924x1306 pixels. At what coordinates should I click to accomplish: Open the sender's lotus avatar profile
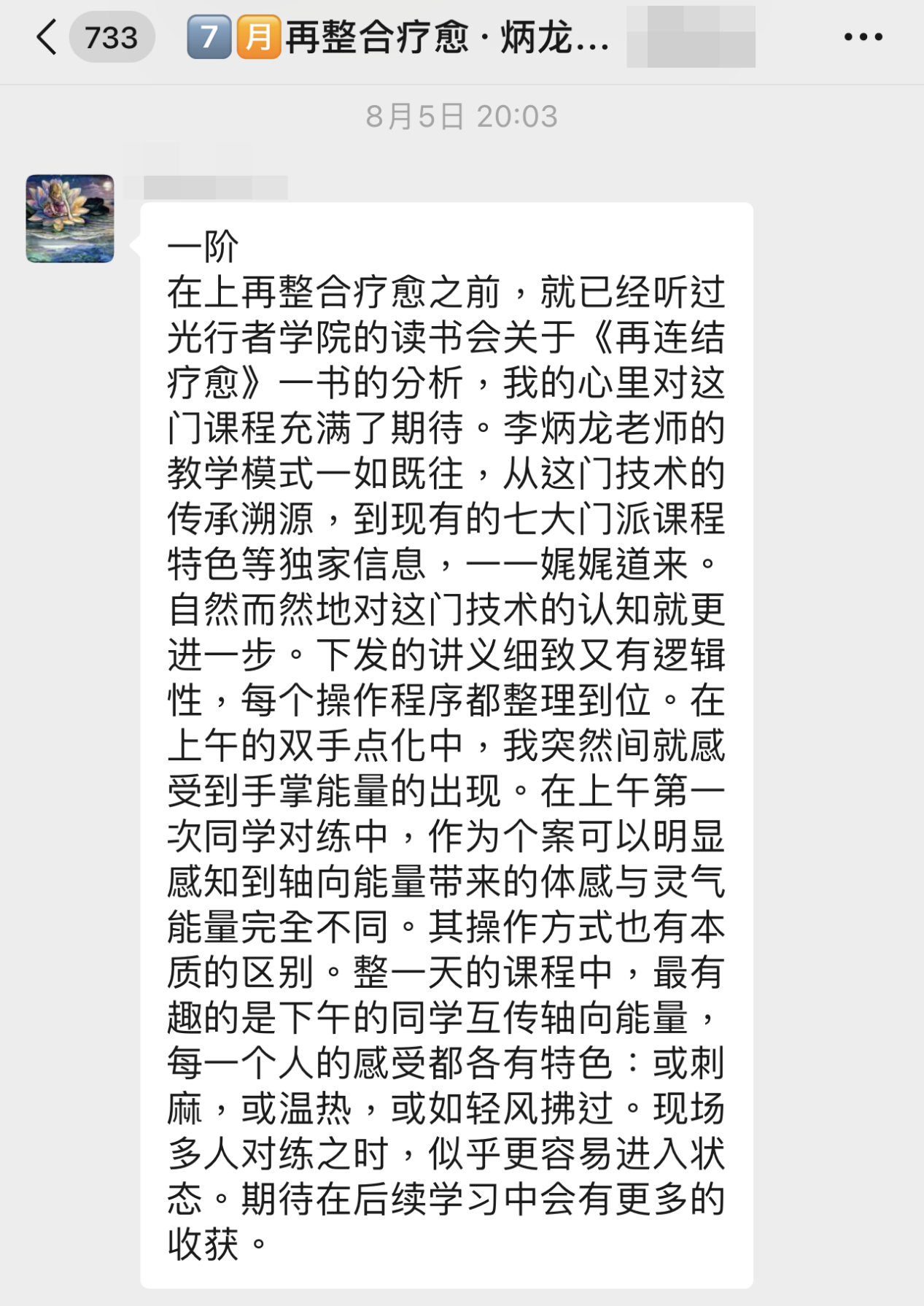coord(70,218)
